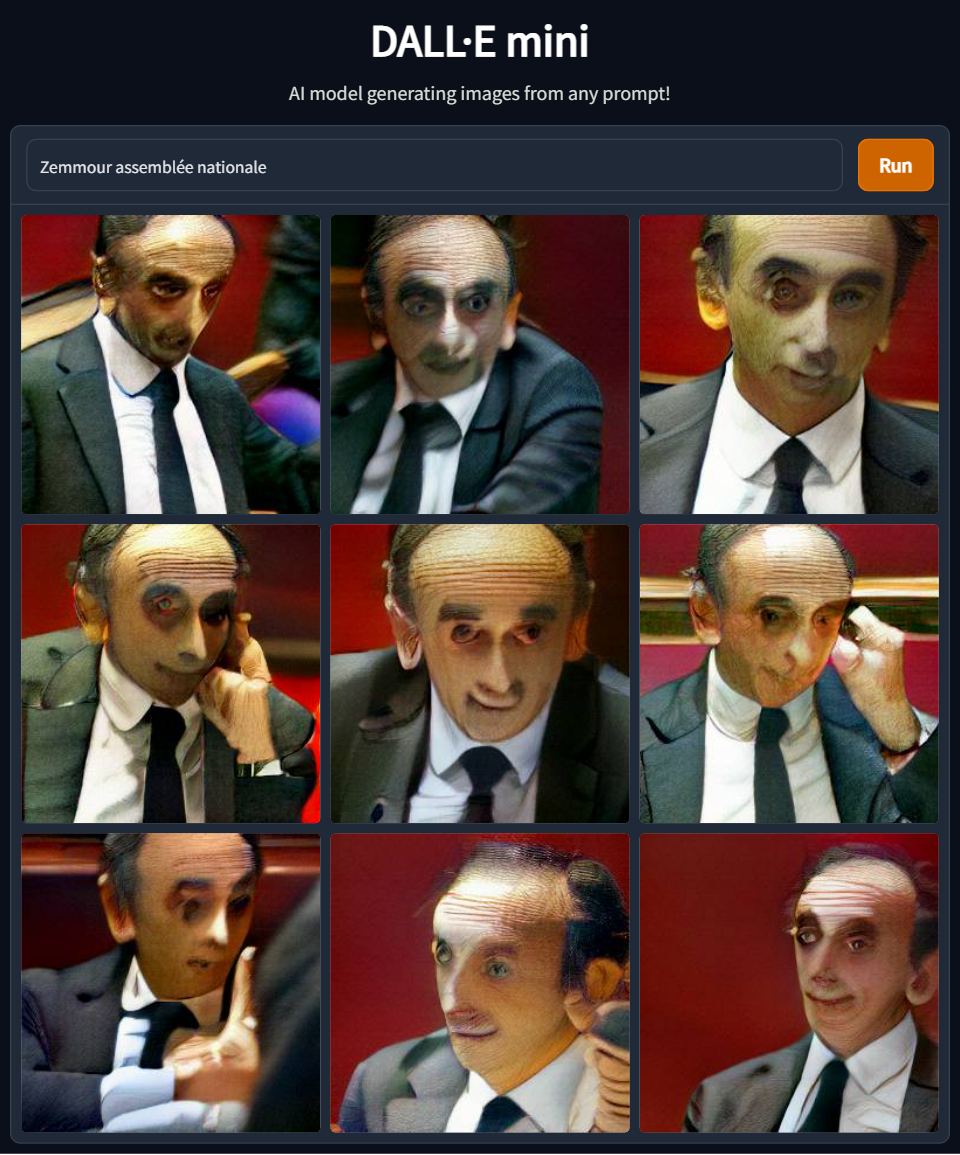960x1155 pixels.
Task: Tap the prompt text field
Action: [434, 166]
